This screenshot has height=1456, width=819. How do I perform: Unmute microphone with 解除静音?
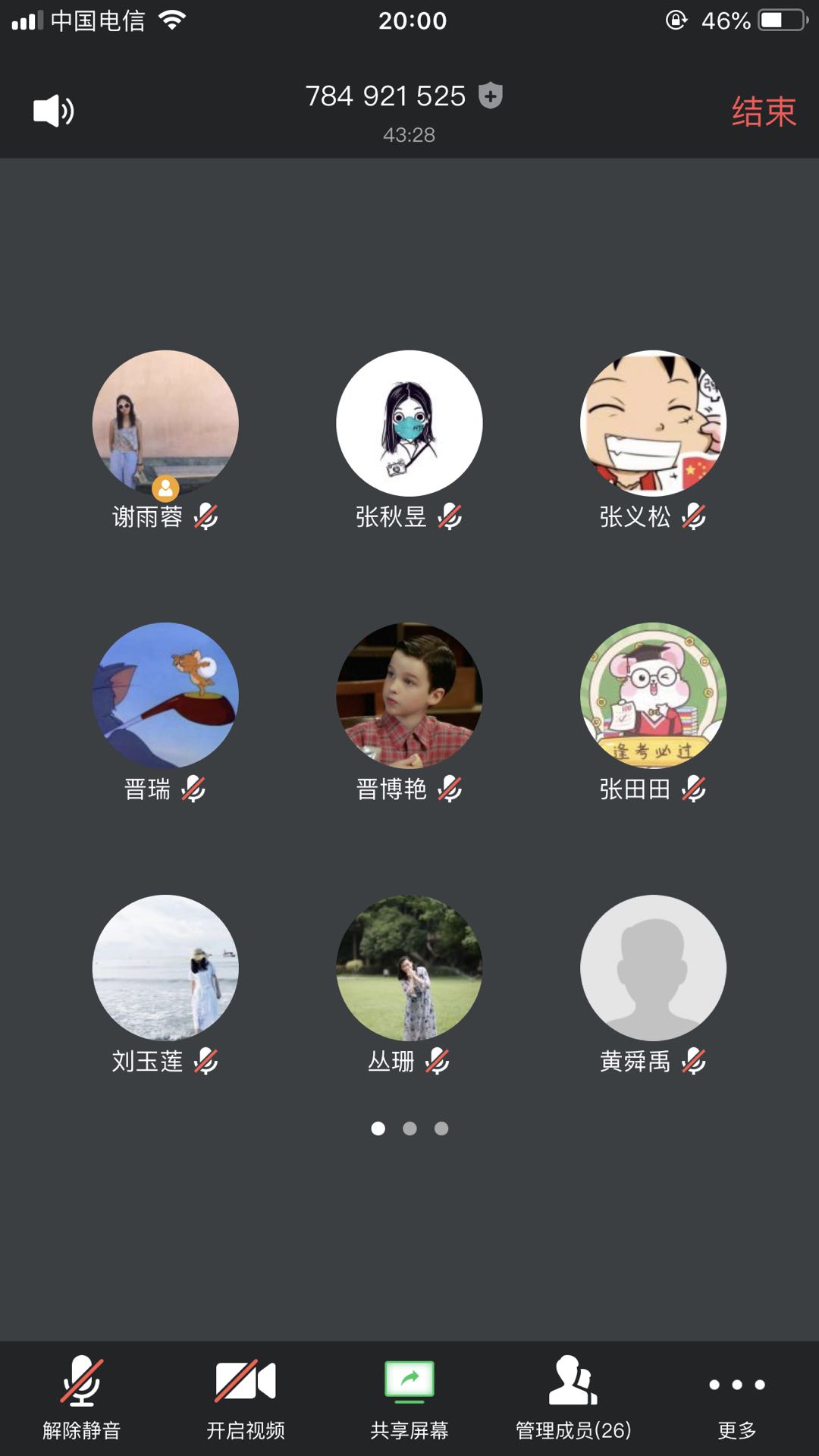pyautogui.click(x=82, y=1397)
